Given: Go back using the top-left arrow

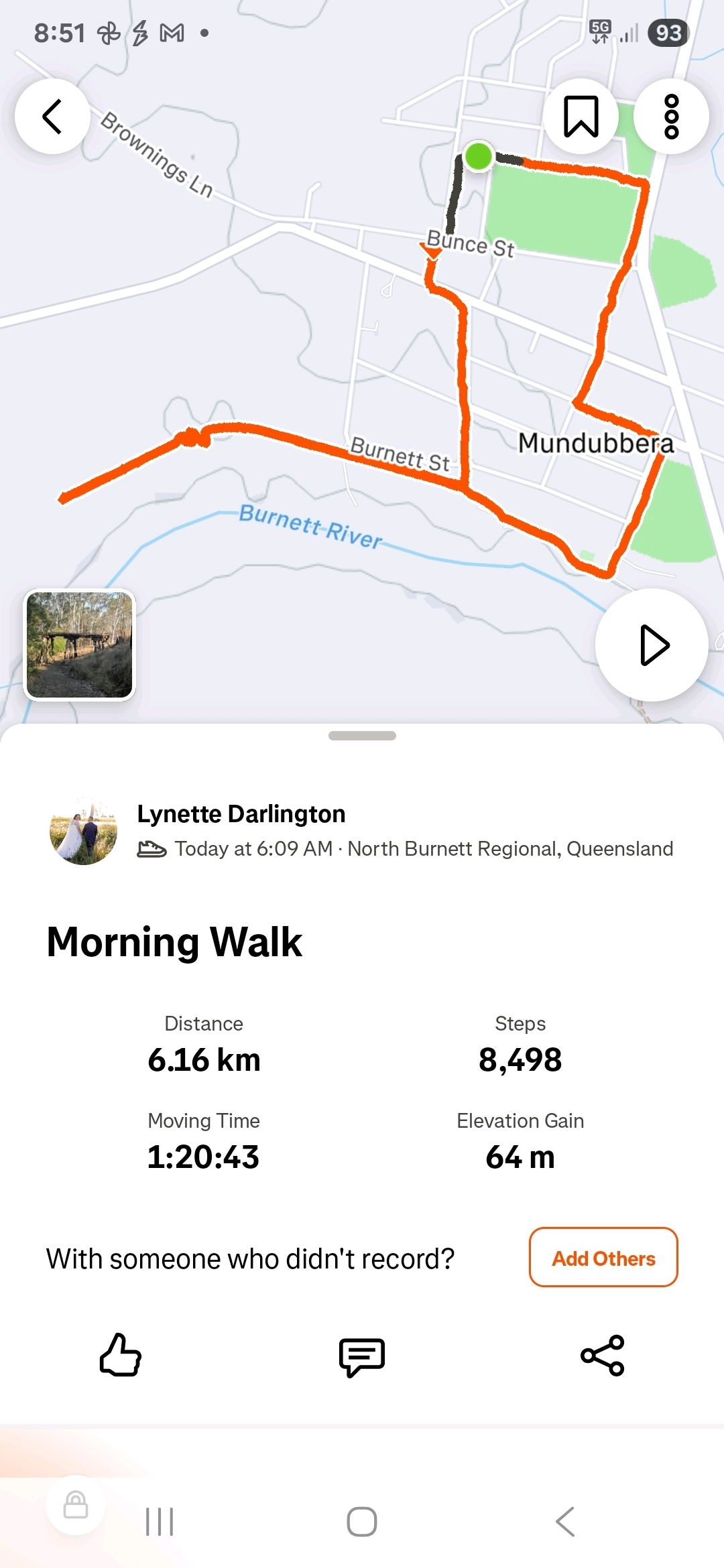Looking at the screenshot, I should pyautogui.click(x=52, y=117).
